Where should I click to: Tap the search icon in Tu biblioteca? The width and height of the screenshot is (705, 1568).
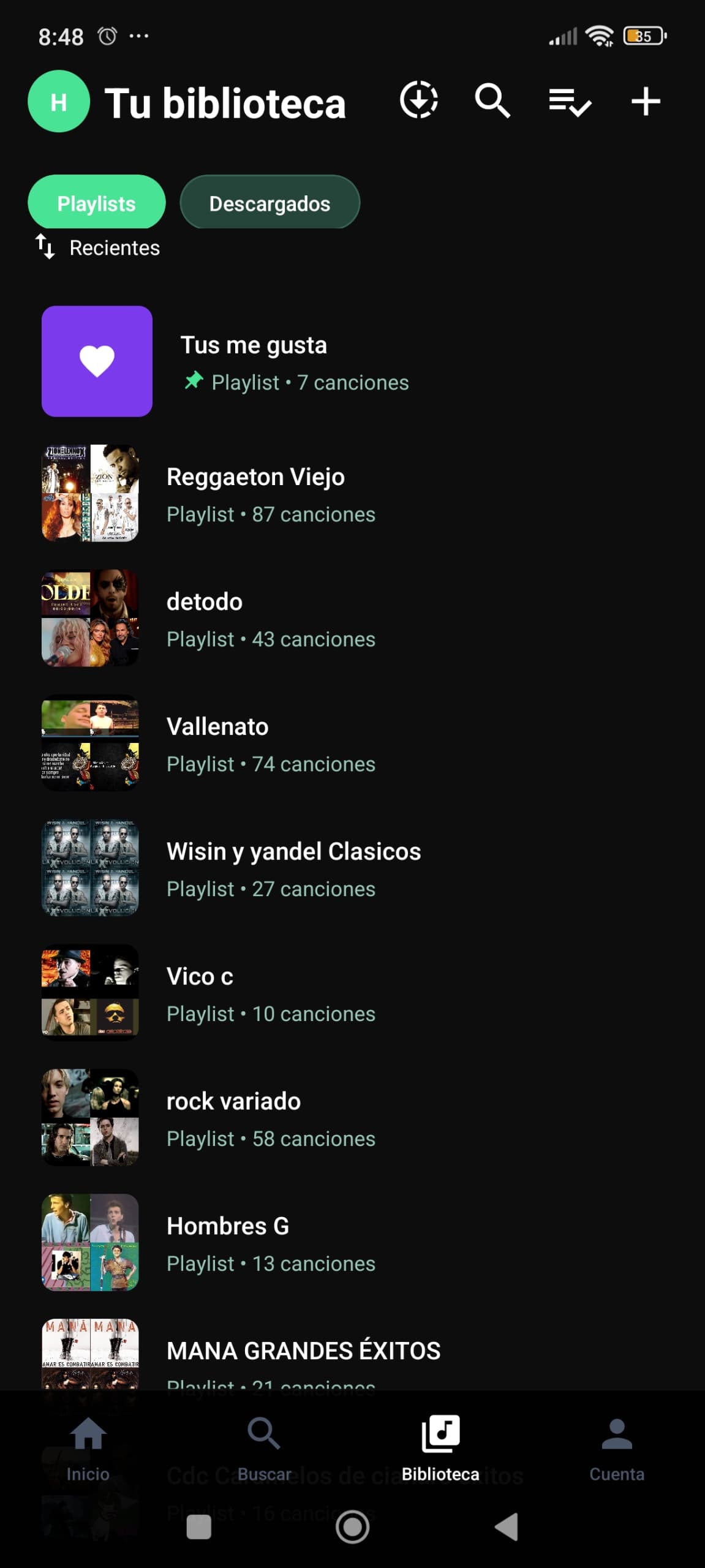click(492, 102)
